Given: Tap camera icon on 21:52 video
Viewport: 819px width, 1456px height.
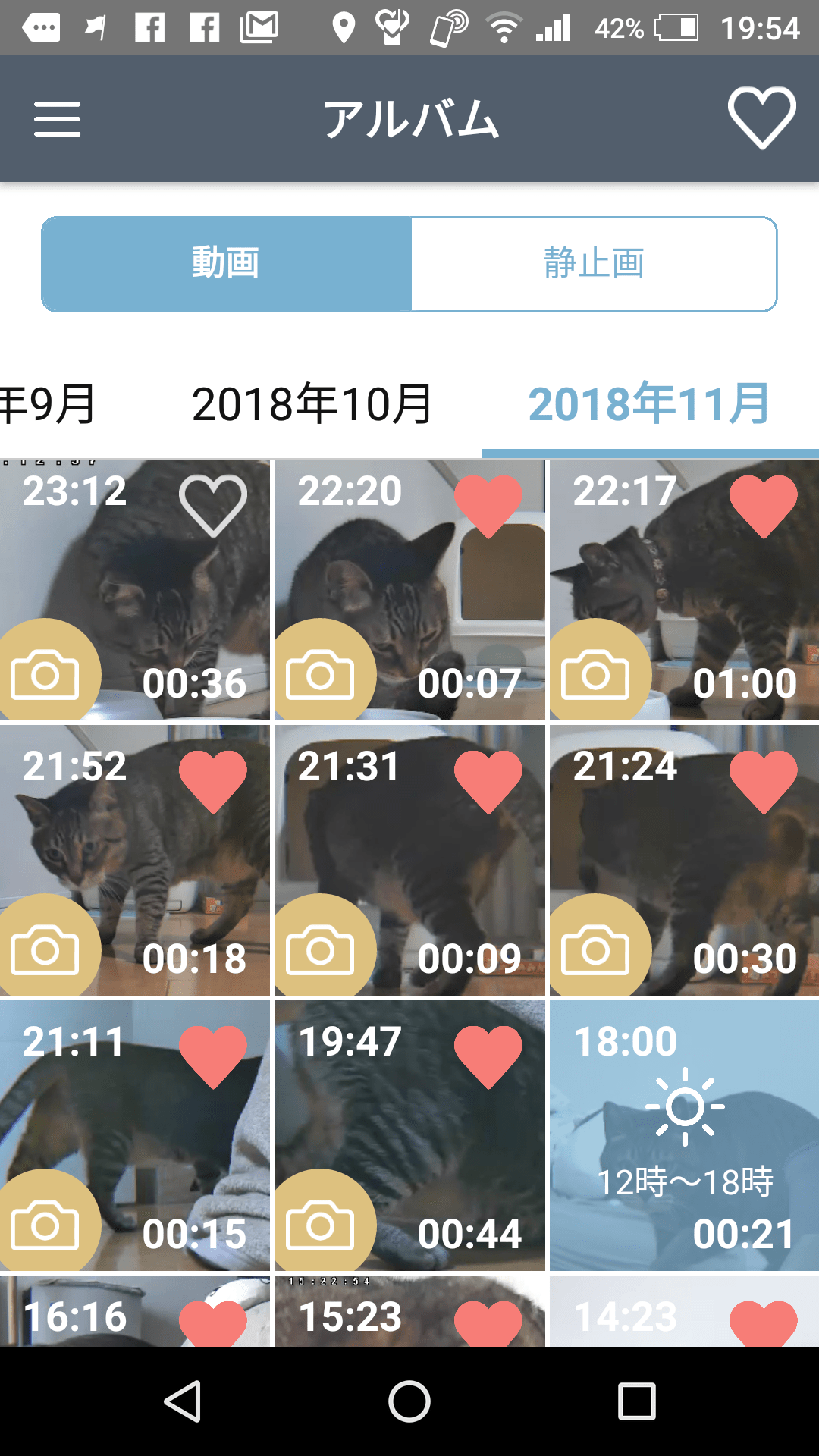Looking at the screenshot, I should [x=45, y=949].
